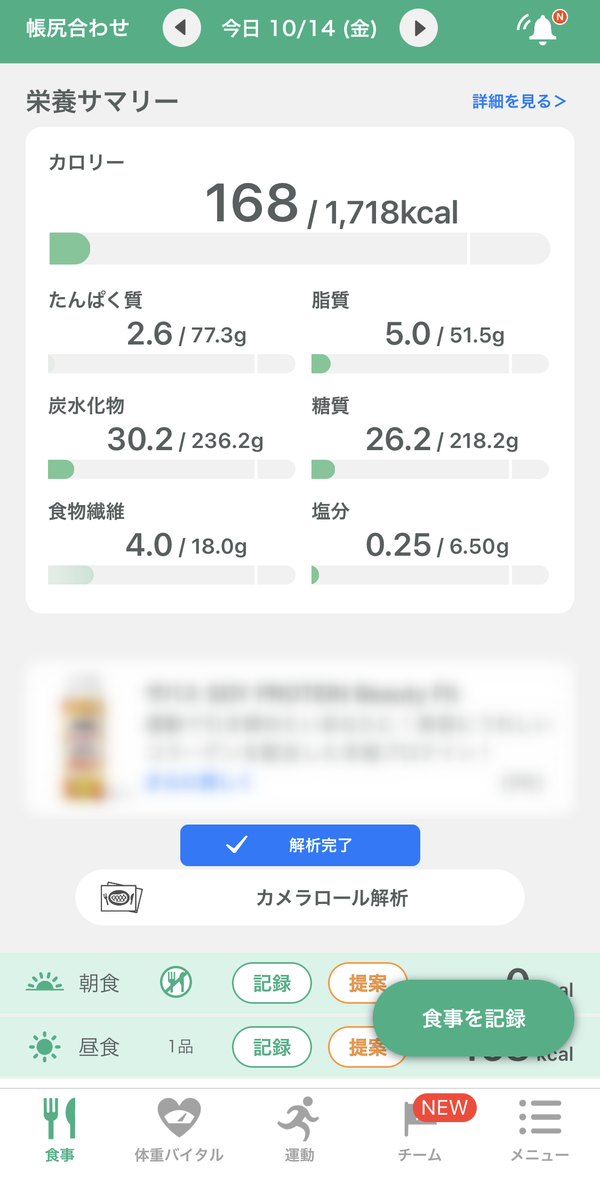Go to the next day
600x1192 pixels.
[x=419, y=29]
